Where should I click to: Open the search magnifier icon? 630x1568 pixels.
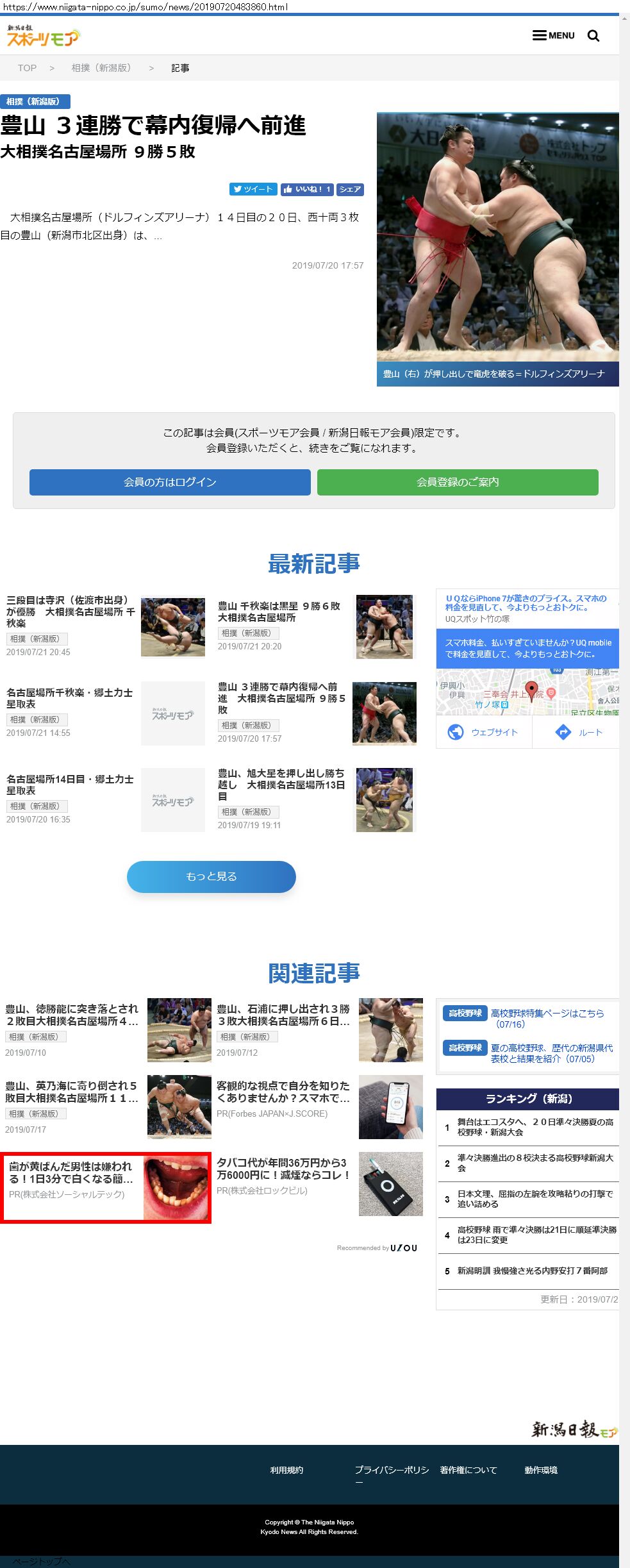click(x=593, y=36)
